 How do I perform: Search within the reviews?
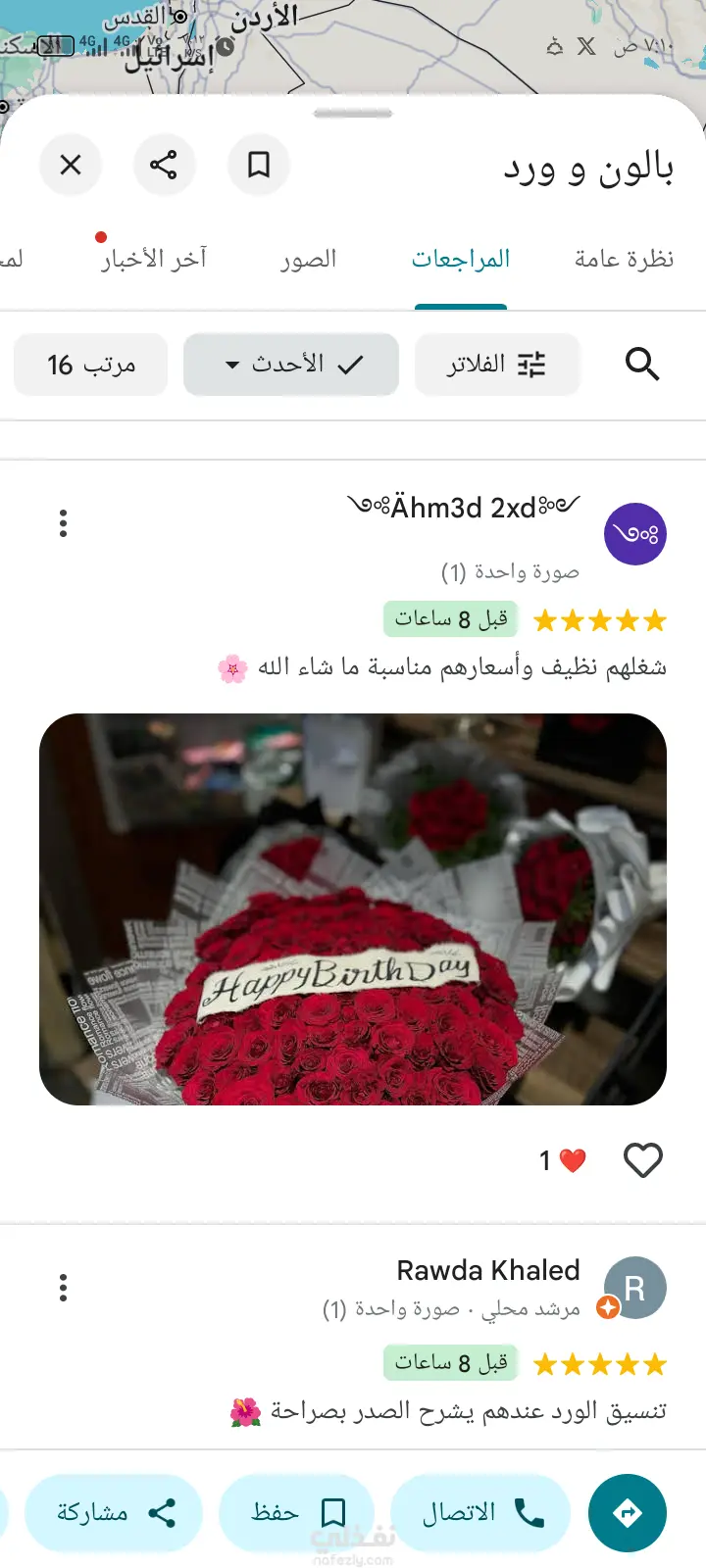642,365
